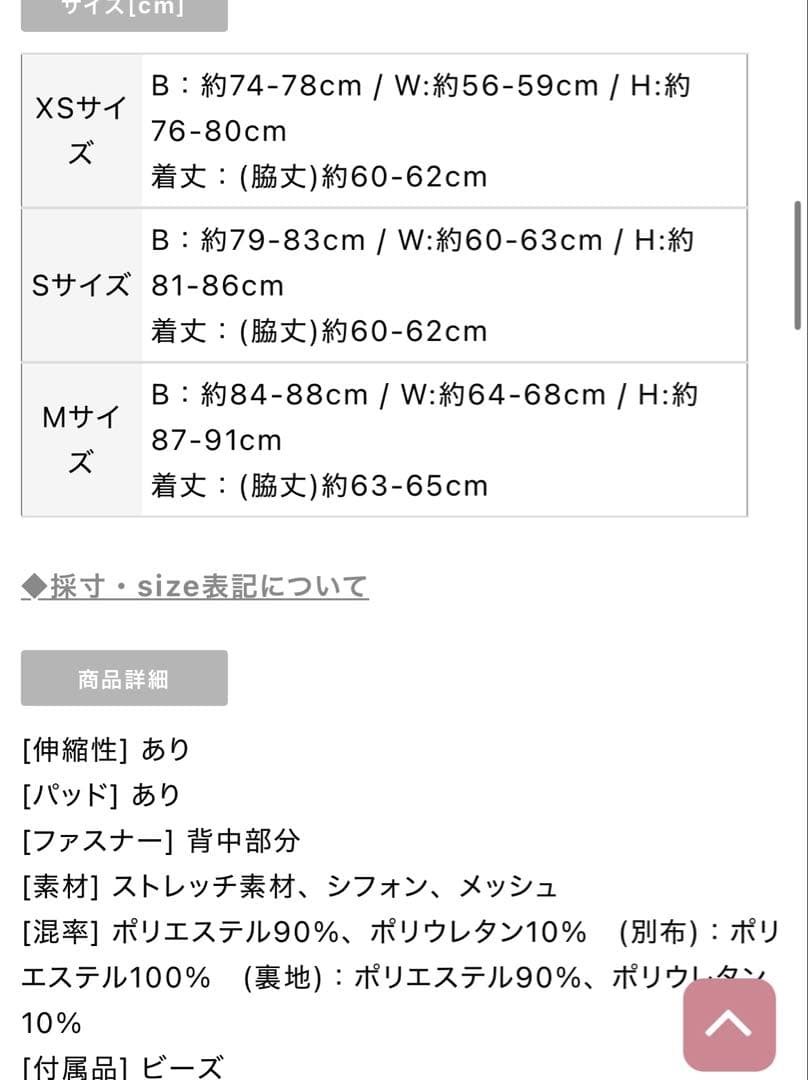Click the 商品詳細 gray header badge
808x1080 pixels.
tap(122, 677)
